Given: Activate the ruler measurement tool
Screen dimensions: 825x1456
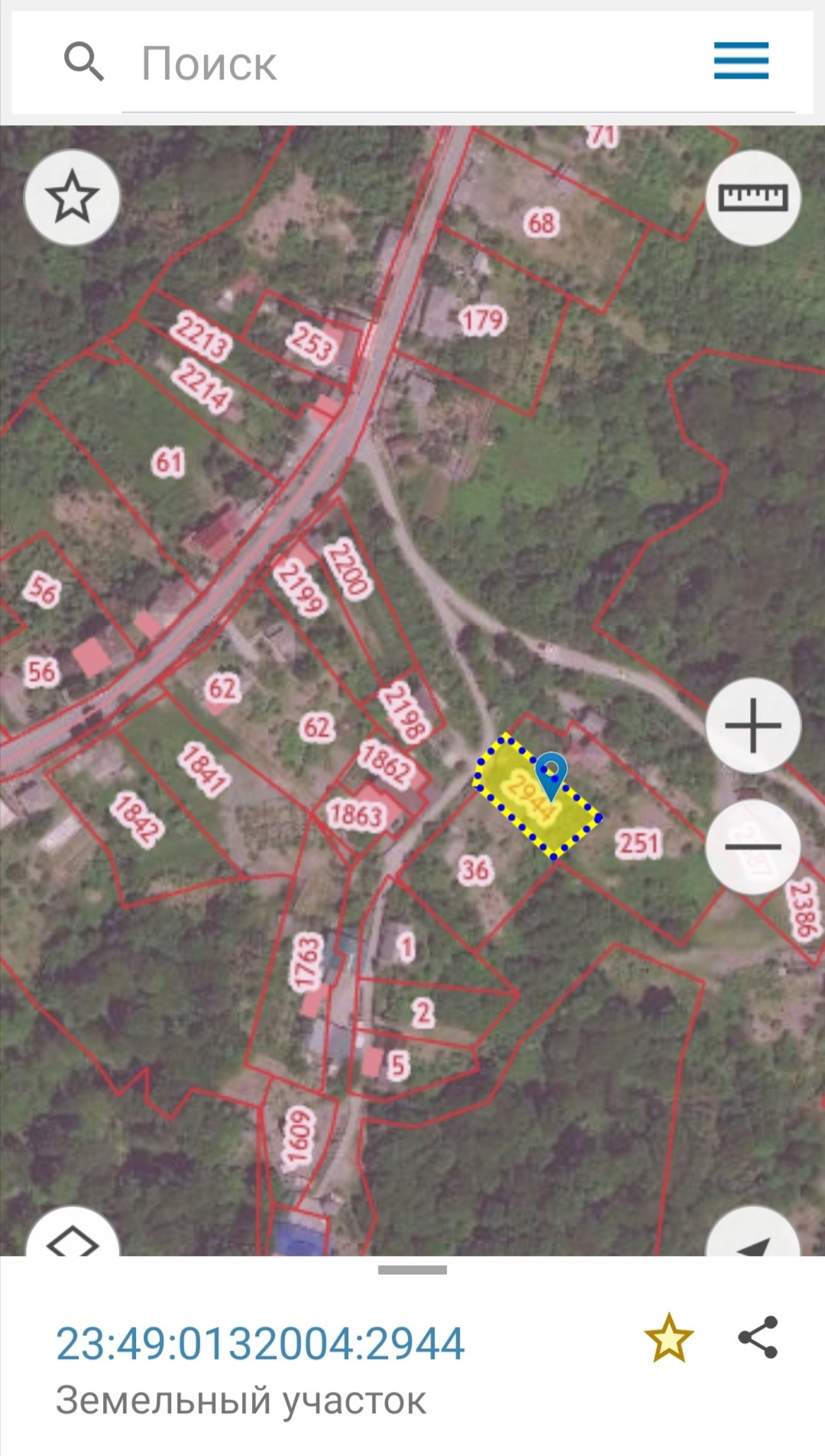Looking at the screenshot, I should coord(752,198).
